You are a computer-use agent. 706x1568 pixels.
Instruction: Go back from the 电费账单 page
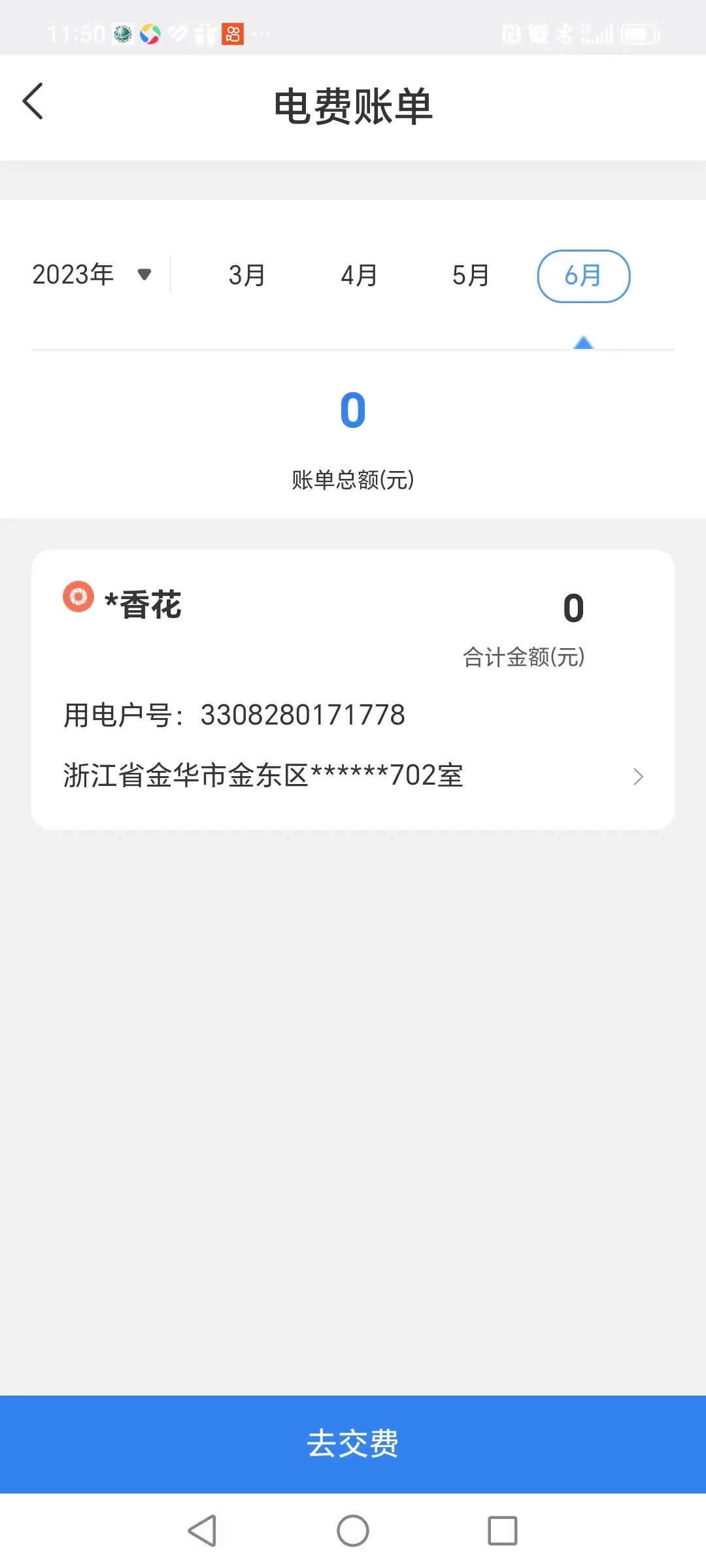(x=33, y=102)
